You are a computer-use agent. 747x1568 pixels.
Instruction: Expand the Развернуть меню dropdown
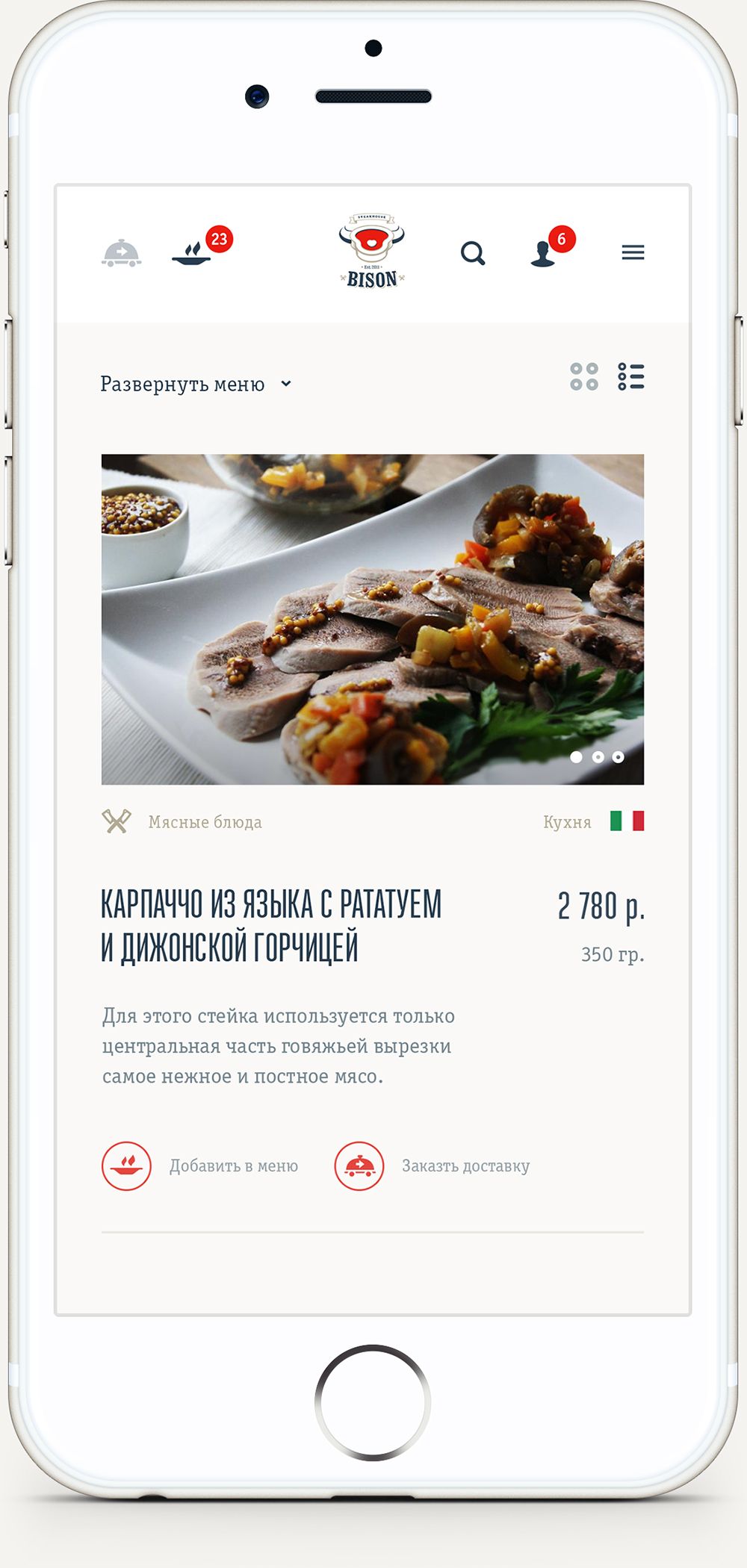click(196, 384)
